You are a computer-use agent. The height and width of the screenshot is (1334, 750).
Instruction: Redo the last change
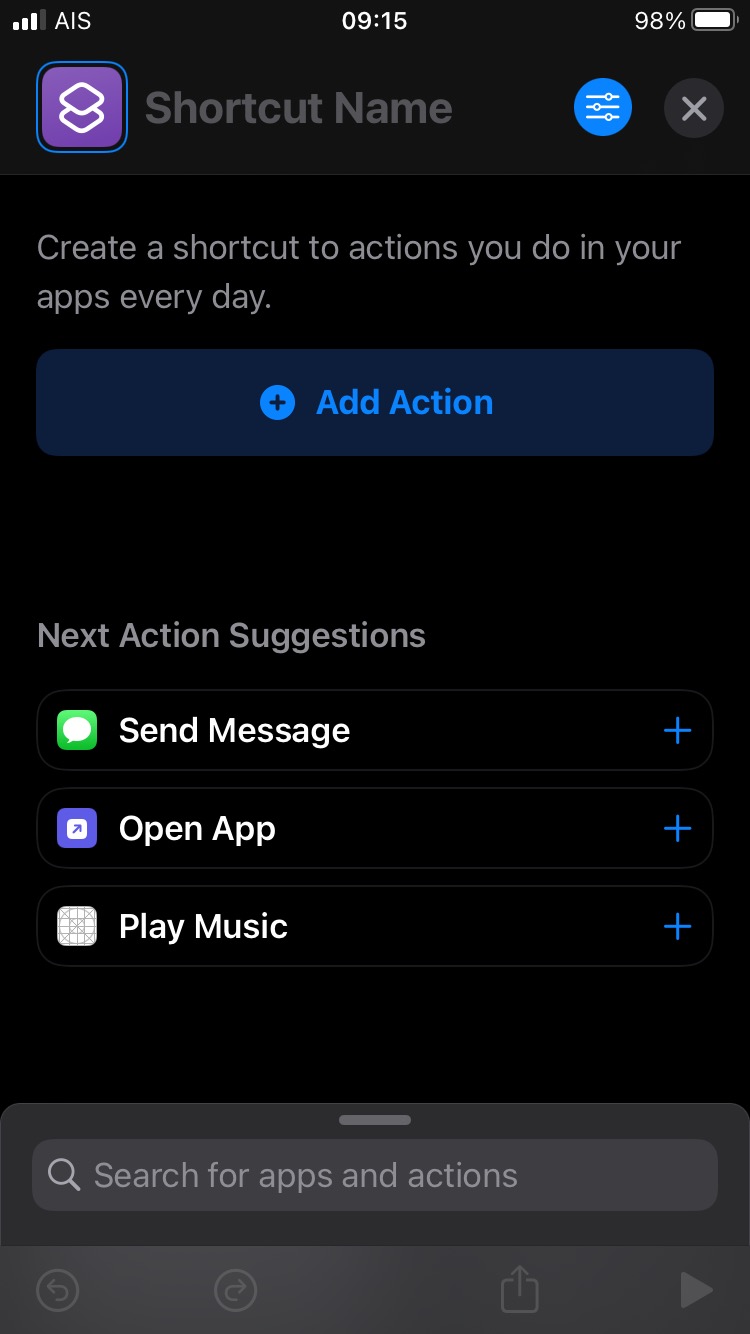(235, 1291)
